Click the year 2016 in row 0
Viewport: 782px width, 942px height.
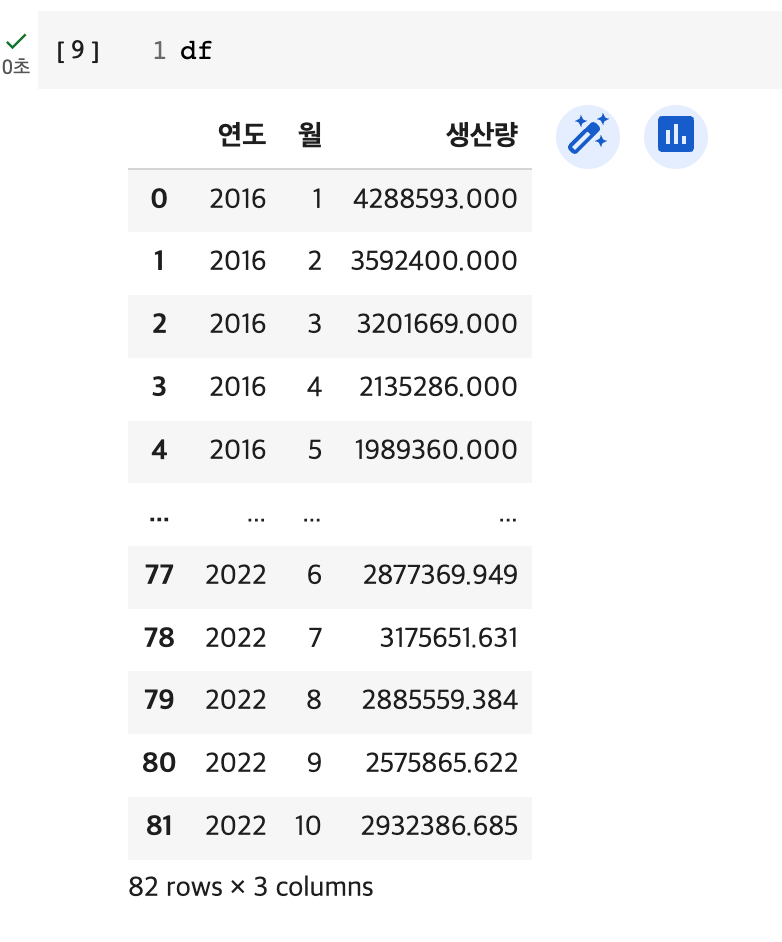238,200
